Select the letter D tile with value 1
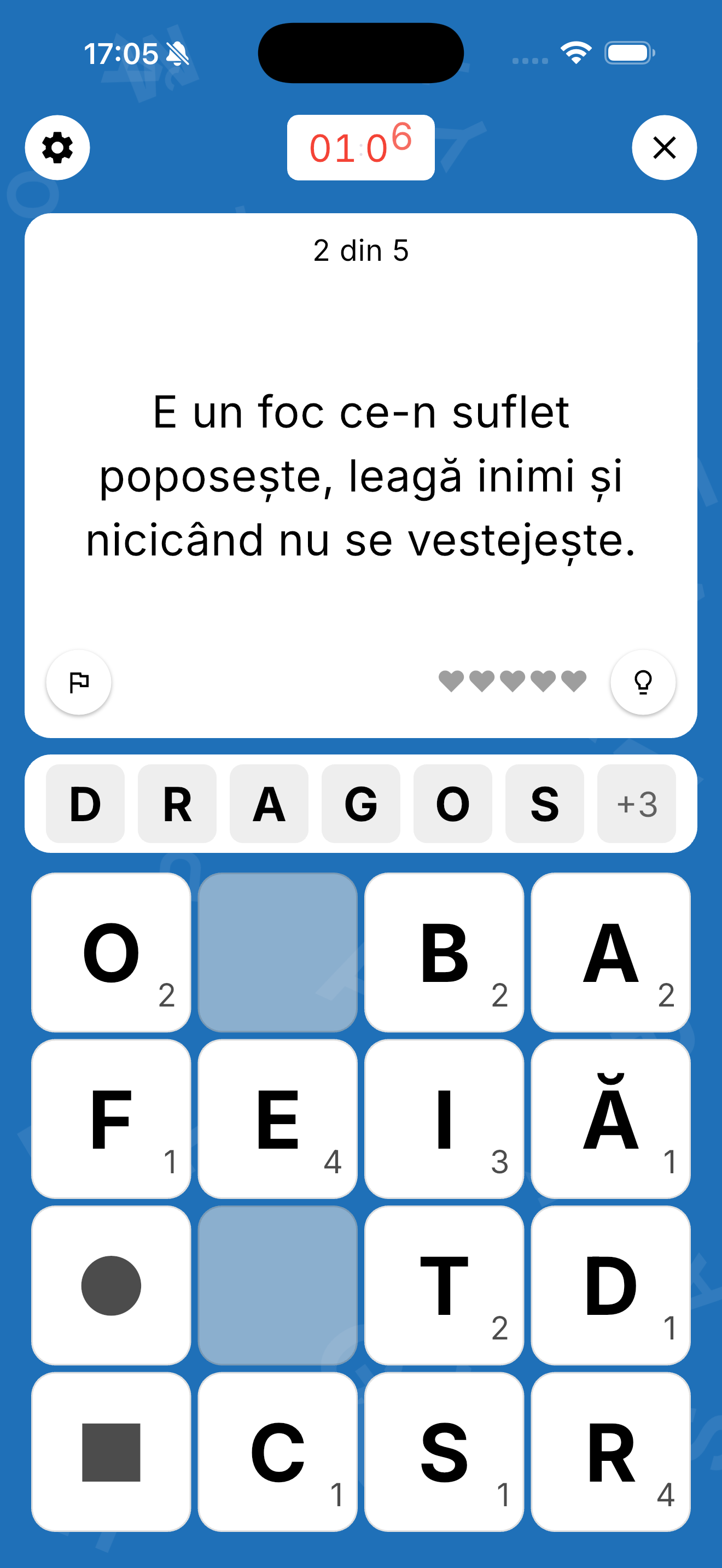The image size is (722, 1568). coord(610,1285)
